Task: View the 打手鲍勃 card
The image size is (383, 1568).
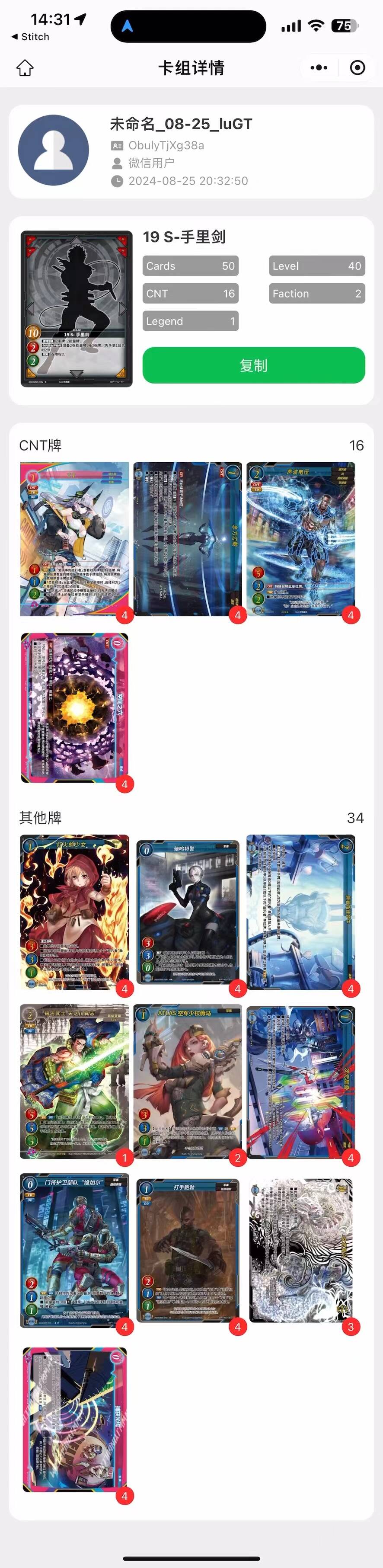Action: point(187,1250)
